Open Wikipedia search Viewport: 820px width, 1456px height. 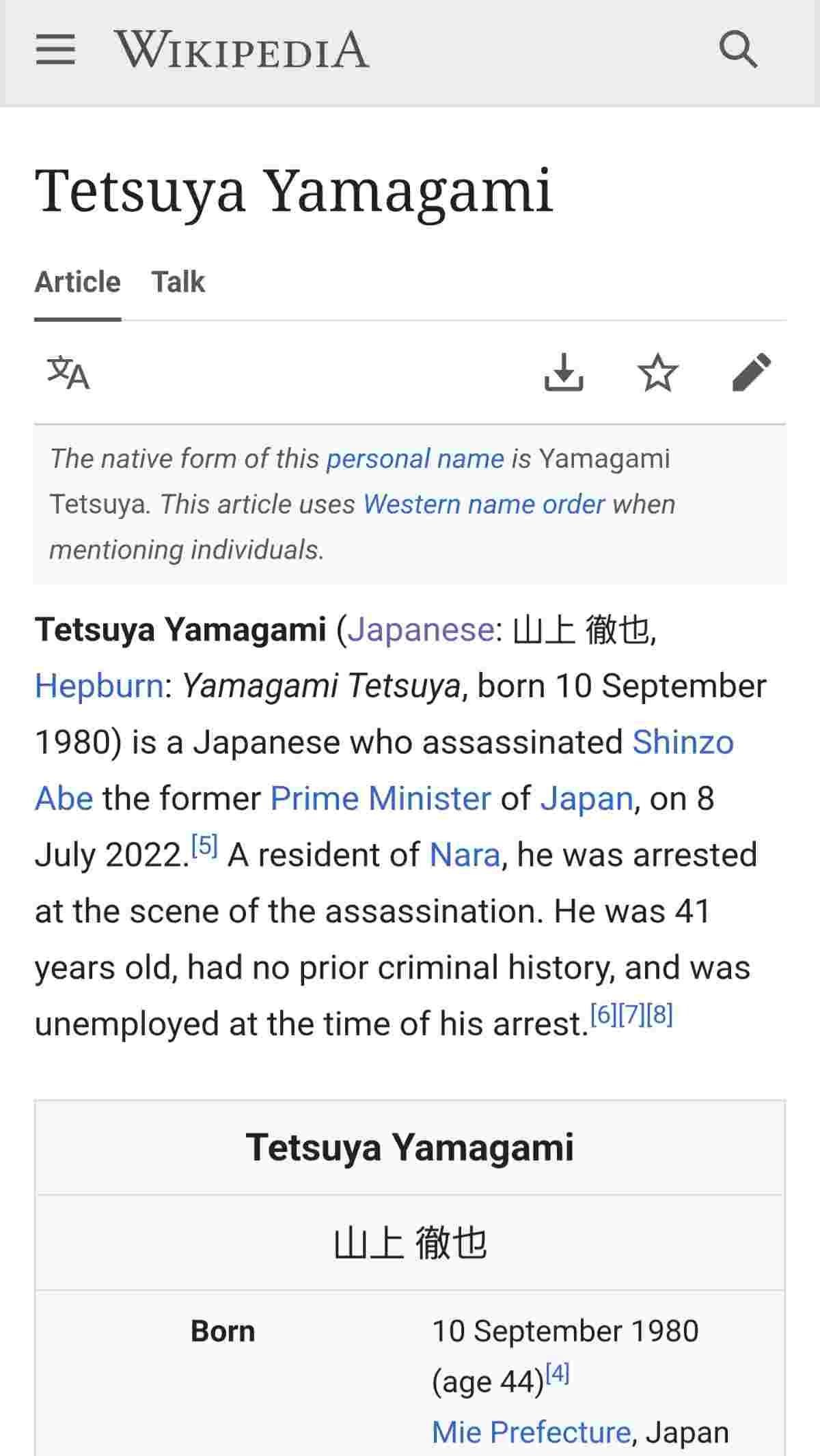tap(738, 50)
